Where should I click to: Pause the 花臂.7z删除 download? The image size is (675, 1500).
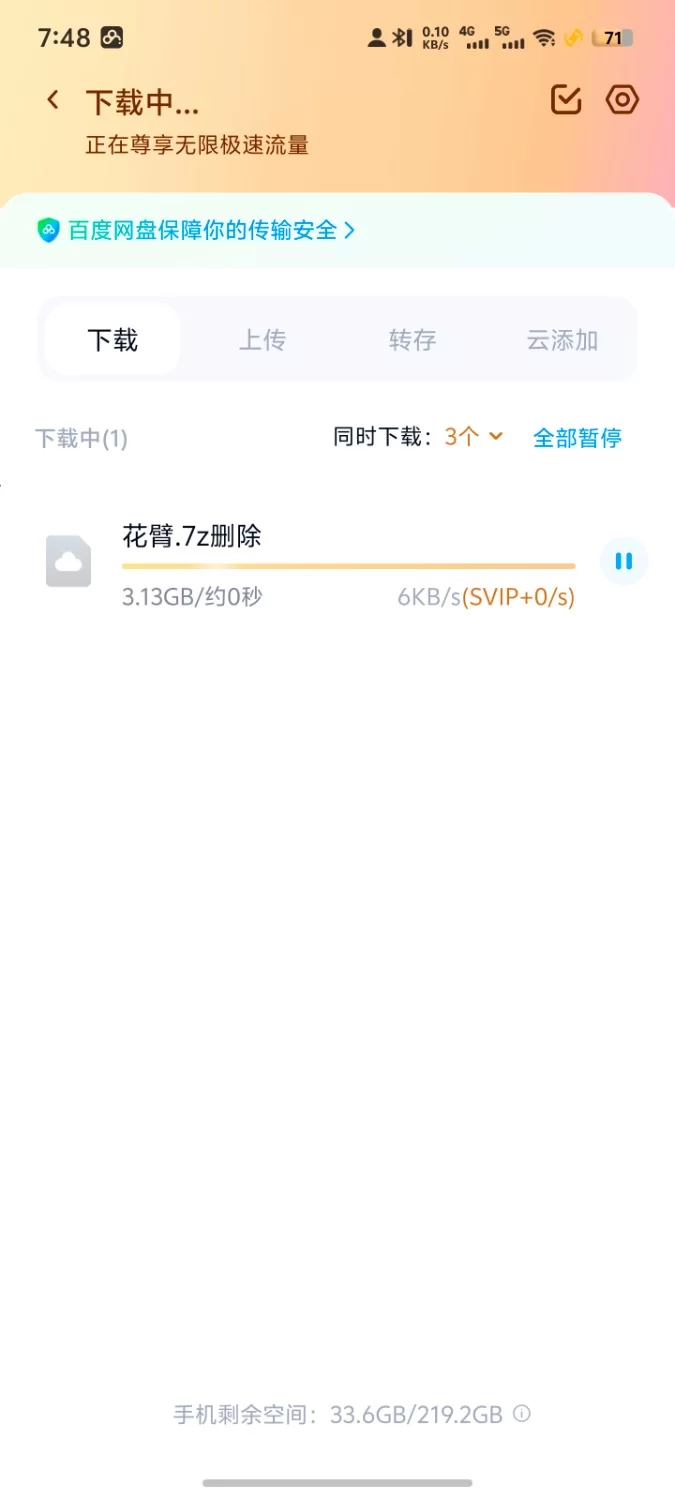click(624, 561)
